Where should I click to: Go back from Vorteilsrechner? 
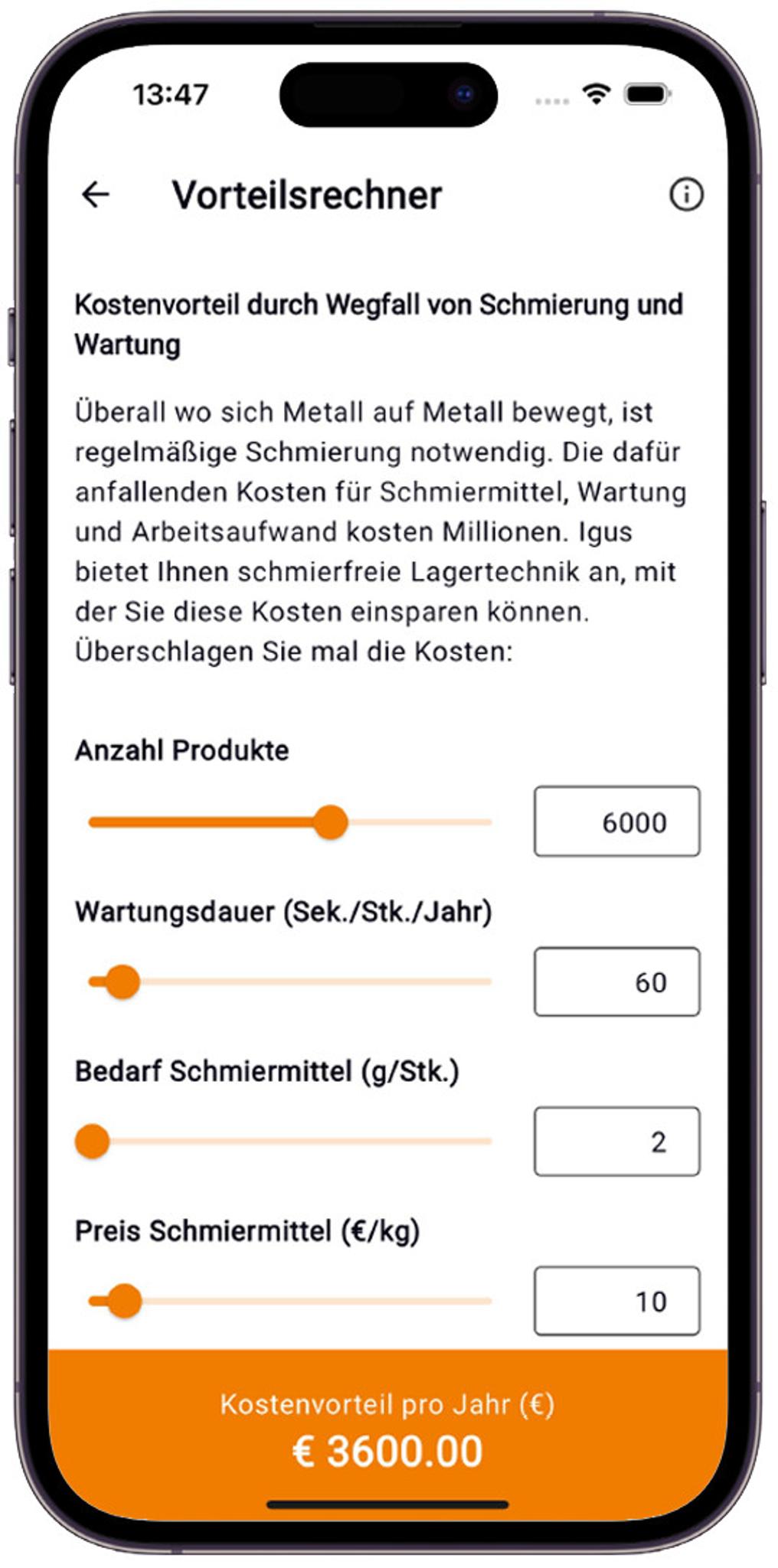click(96, 194)
